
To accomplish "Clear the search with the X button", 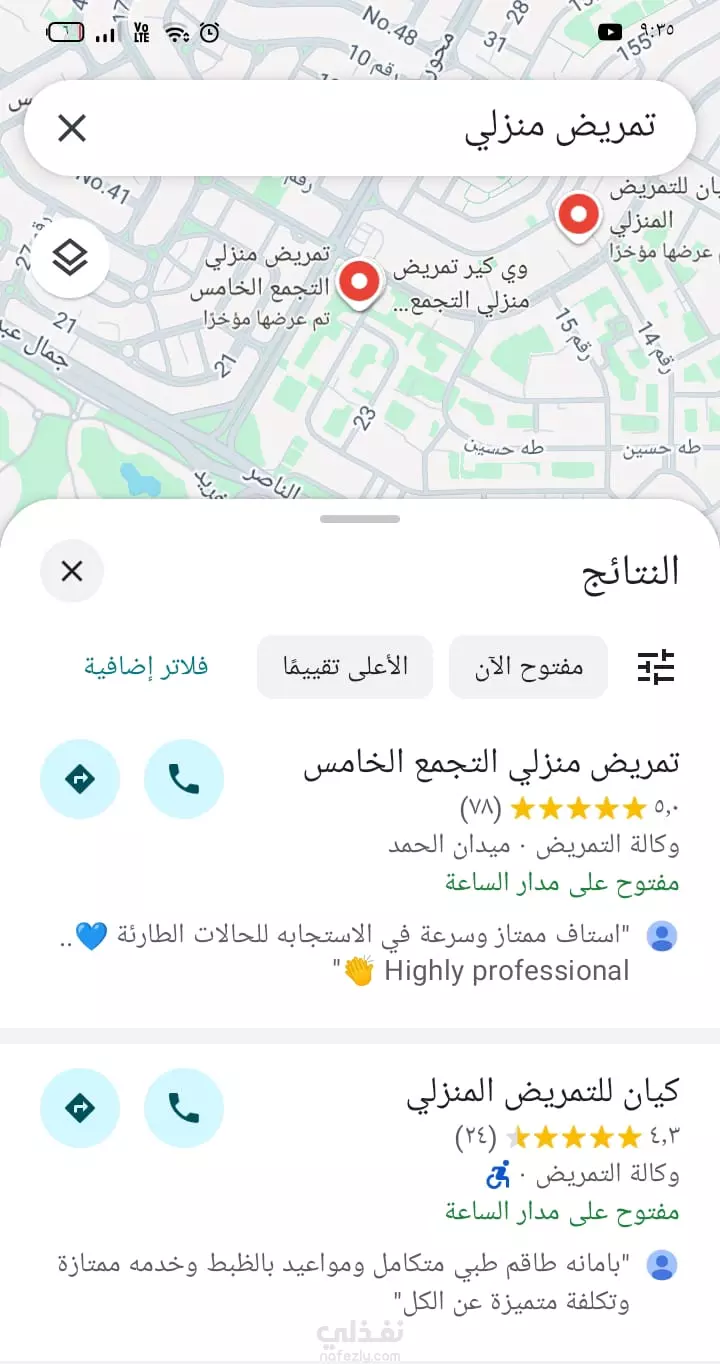I will tap(72, 128).
